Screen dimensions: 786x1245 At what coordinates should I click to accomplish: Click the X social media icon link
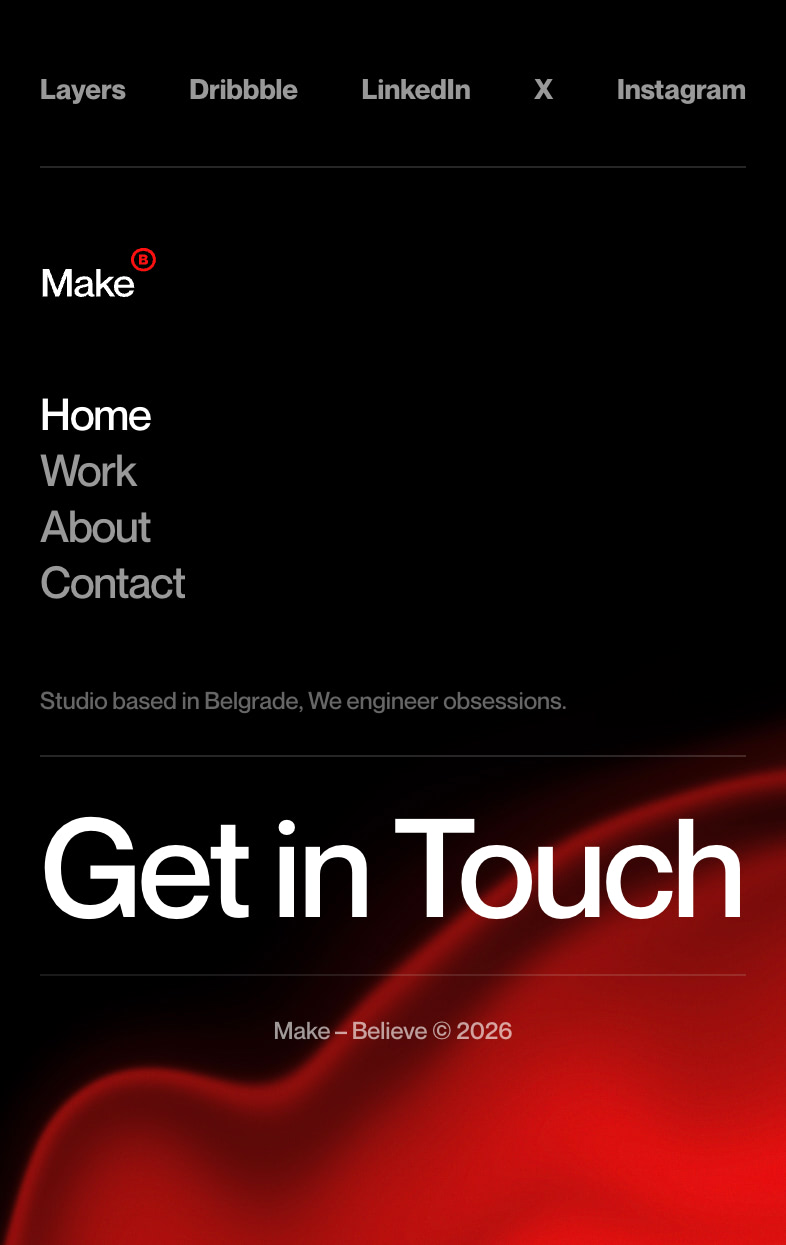coord(543,90)
